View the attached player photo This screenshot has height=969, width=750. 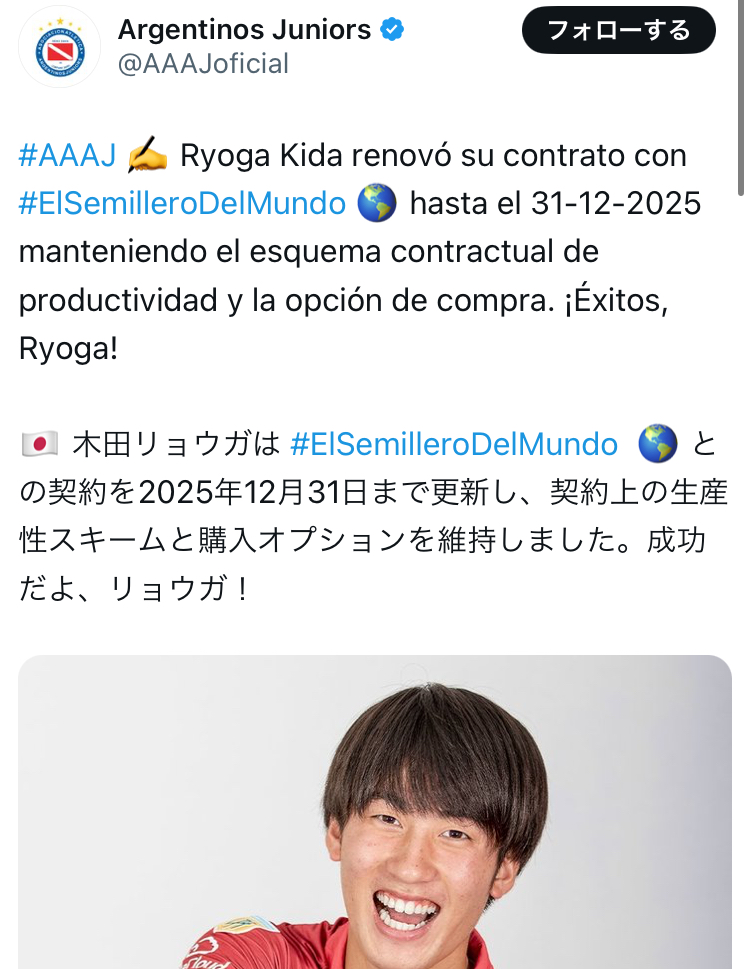375,812
